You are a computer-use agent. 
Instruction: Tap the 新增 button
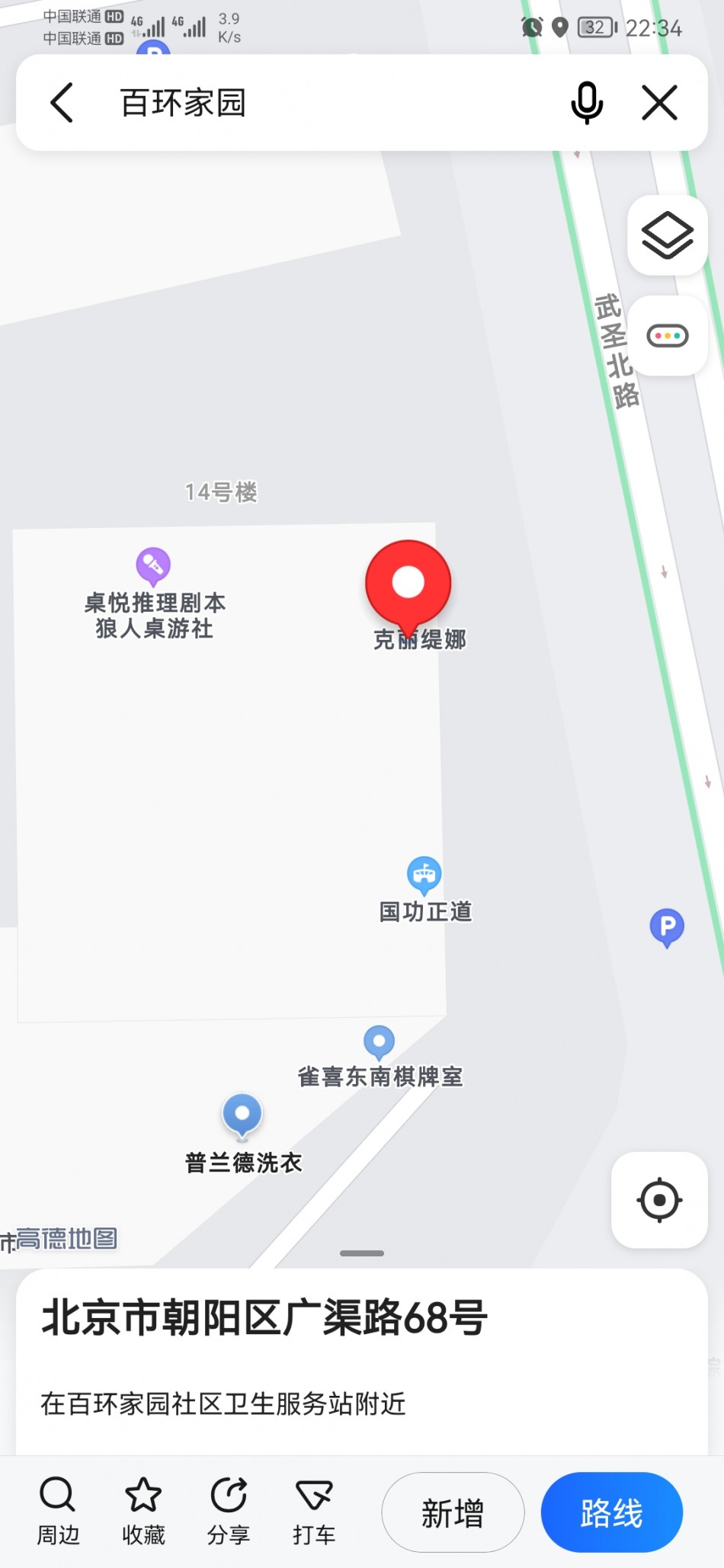[x=453, y=1512]
